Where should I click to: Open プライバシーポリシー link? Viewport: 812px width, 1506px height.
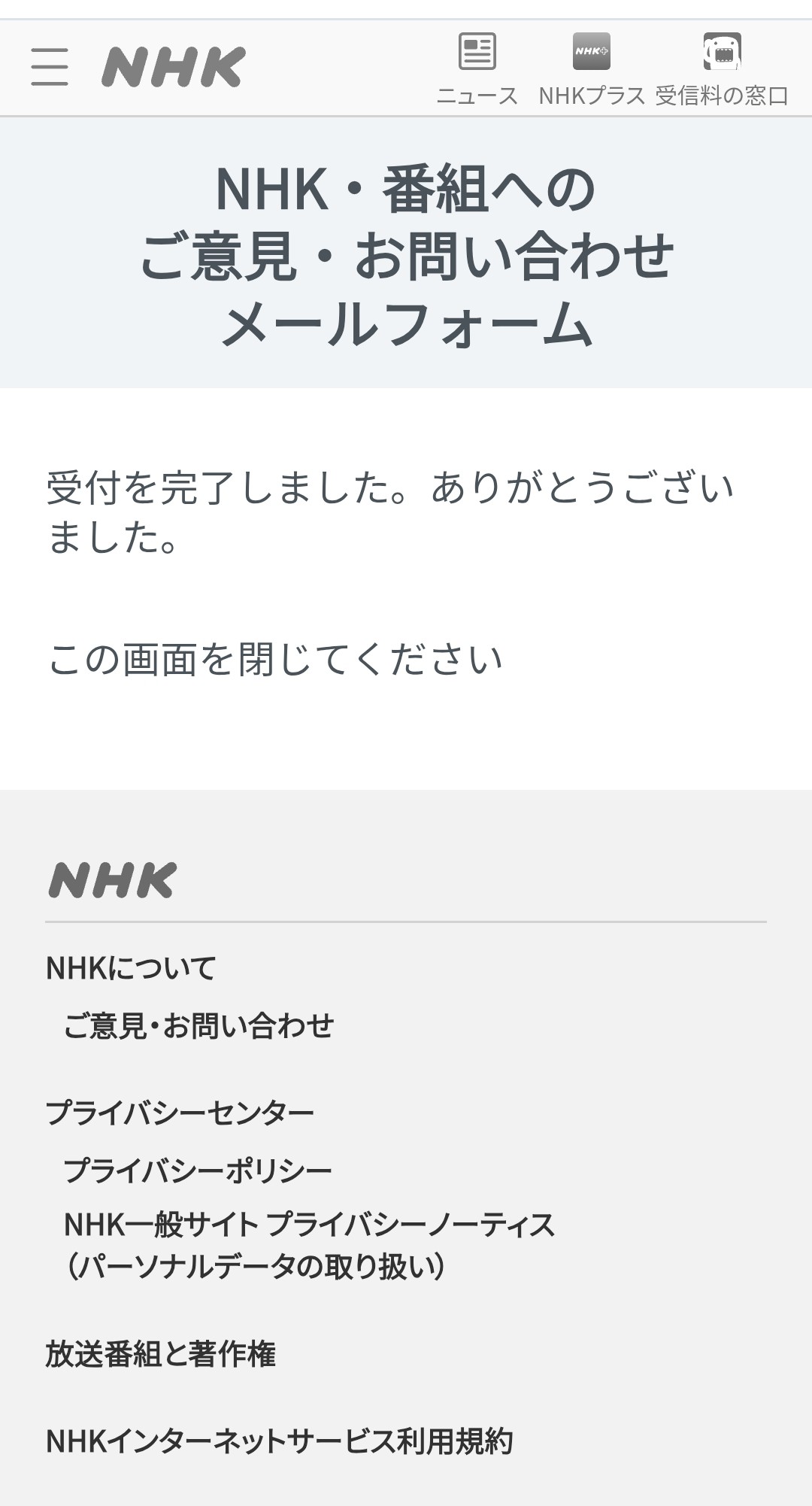198,1170
